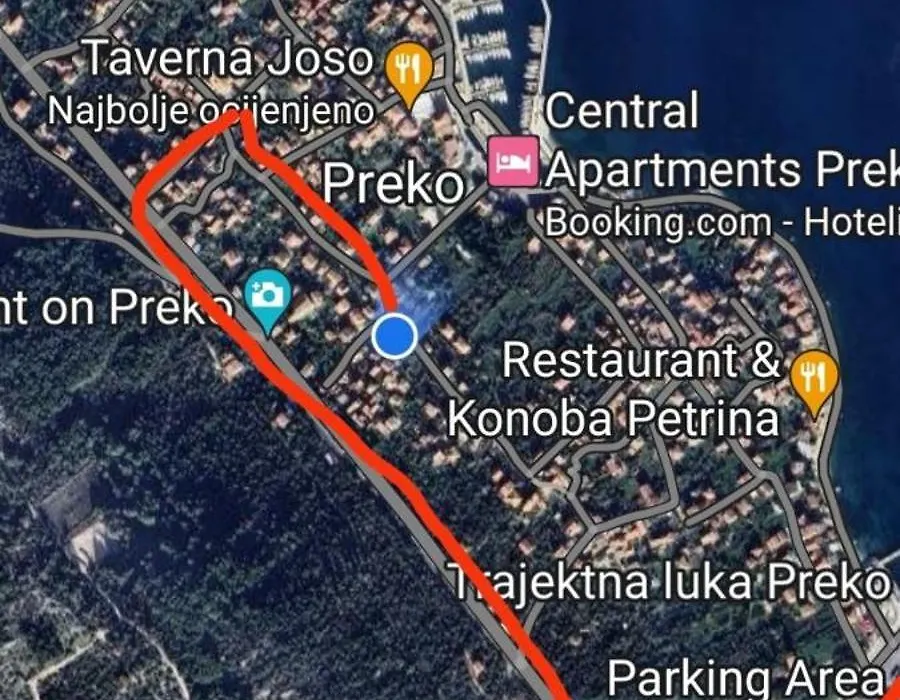Tap the teal camera viewpoint pin
The image size is (900, 700).
point(266,298)
